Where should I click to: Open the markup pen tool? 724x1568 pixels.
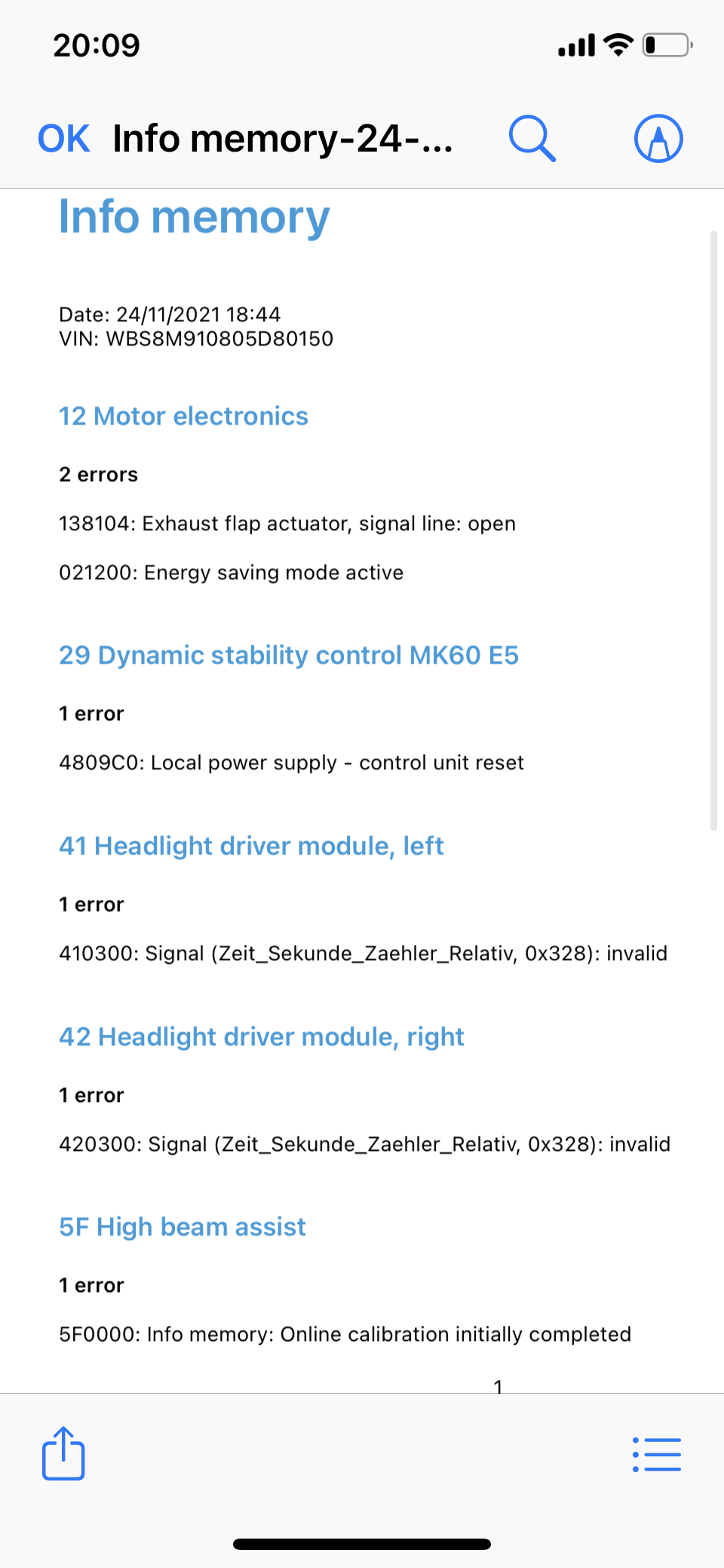pyautogui.click(x=658, y=139)
